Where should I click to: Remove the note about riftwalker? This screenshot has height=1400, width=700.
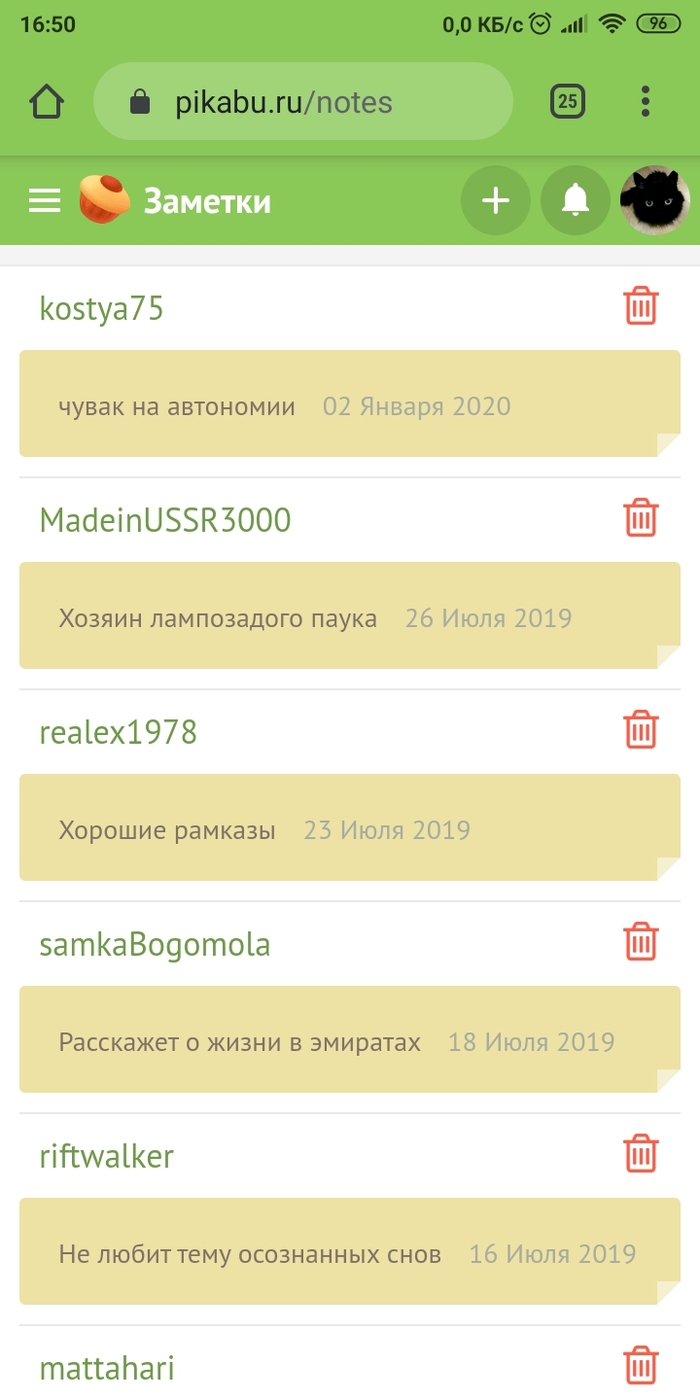click(x=641, y=1154)
